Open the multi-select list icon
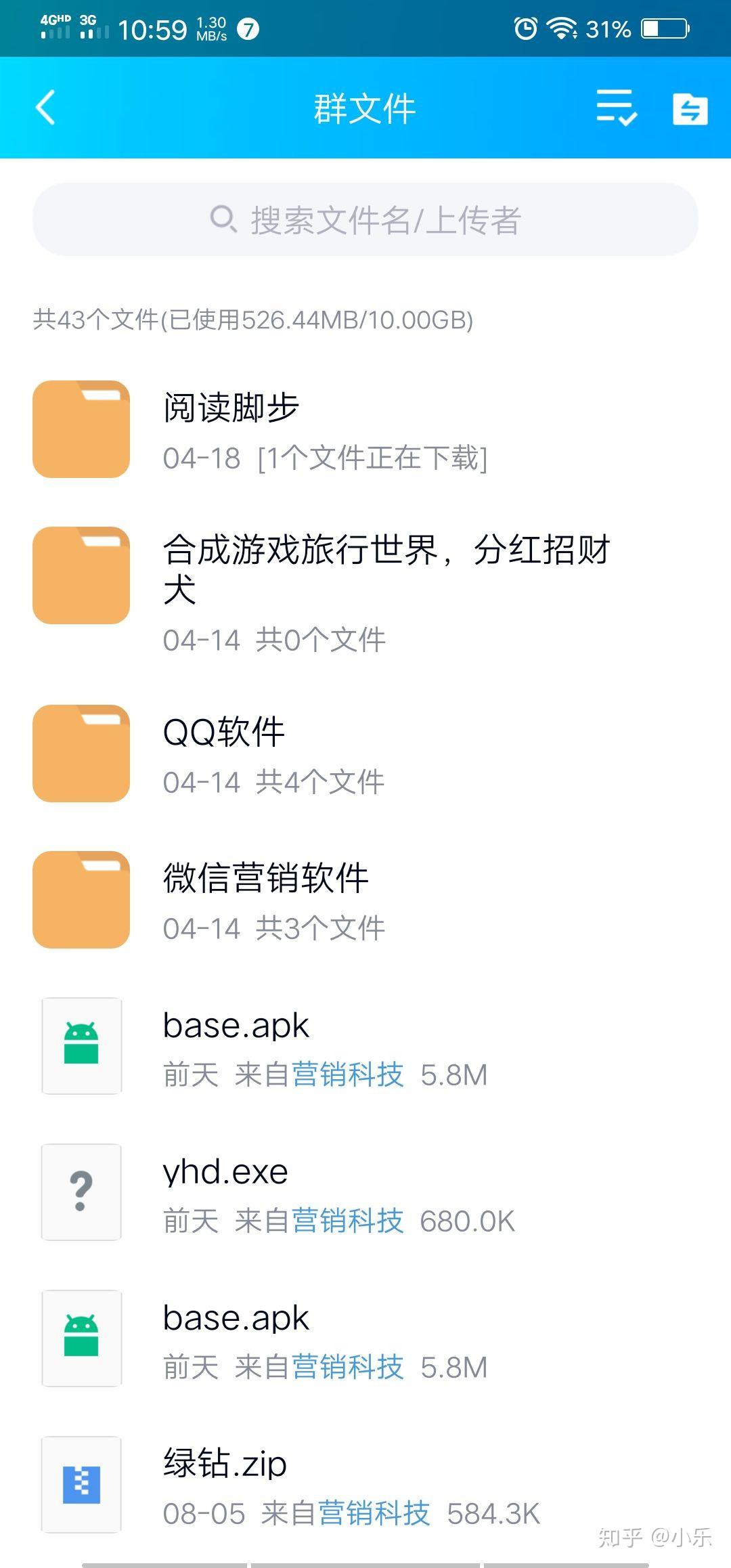 (616, 108)
